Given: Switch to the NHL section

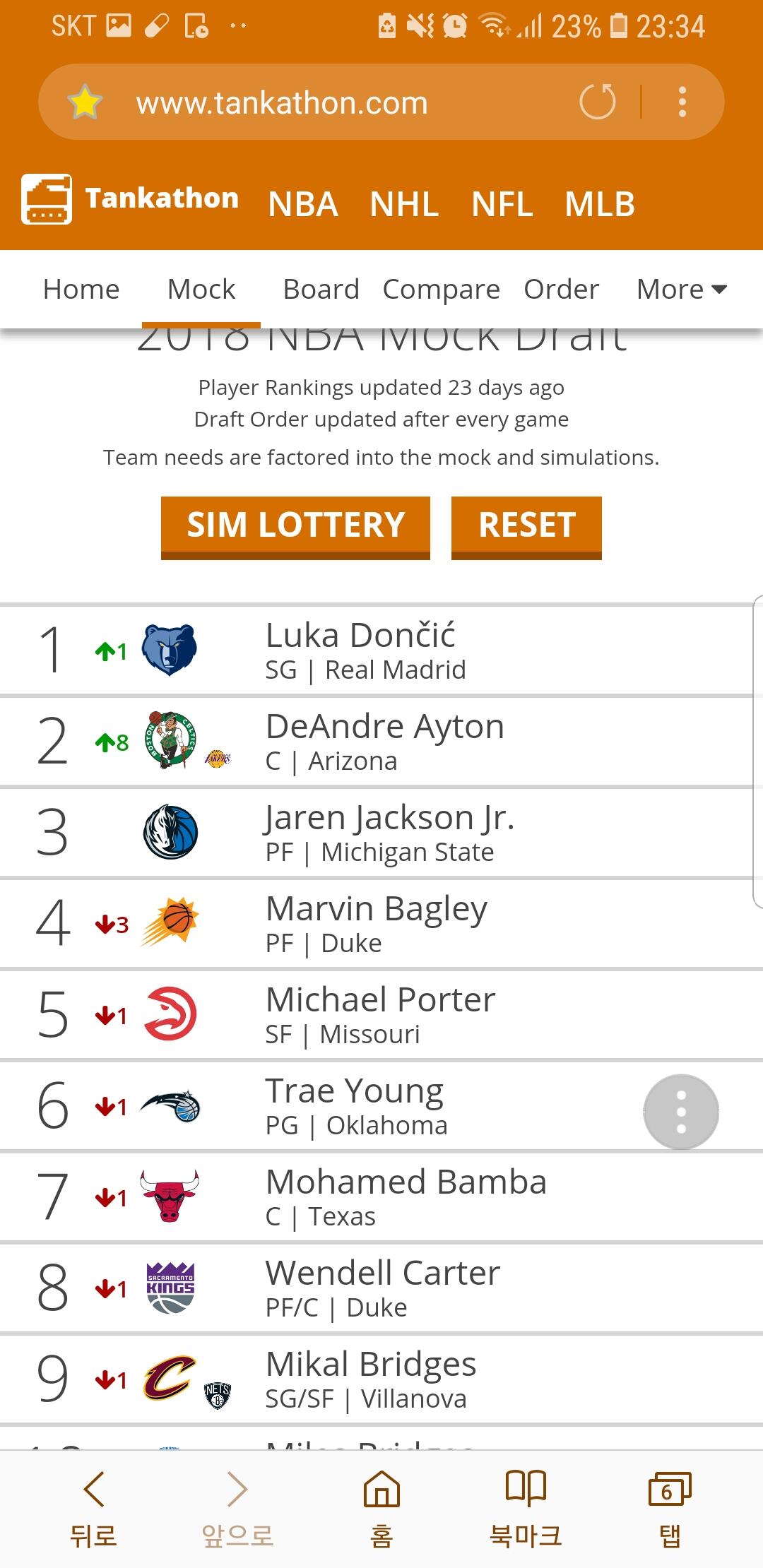Looking at the screenshot, I should pos(404,205).
